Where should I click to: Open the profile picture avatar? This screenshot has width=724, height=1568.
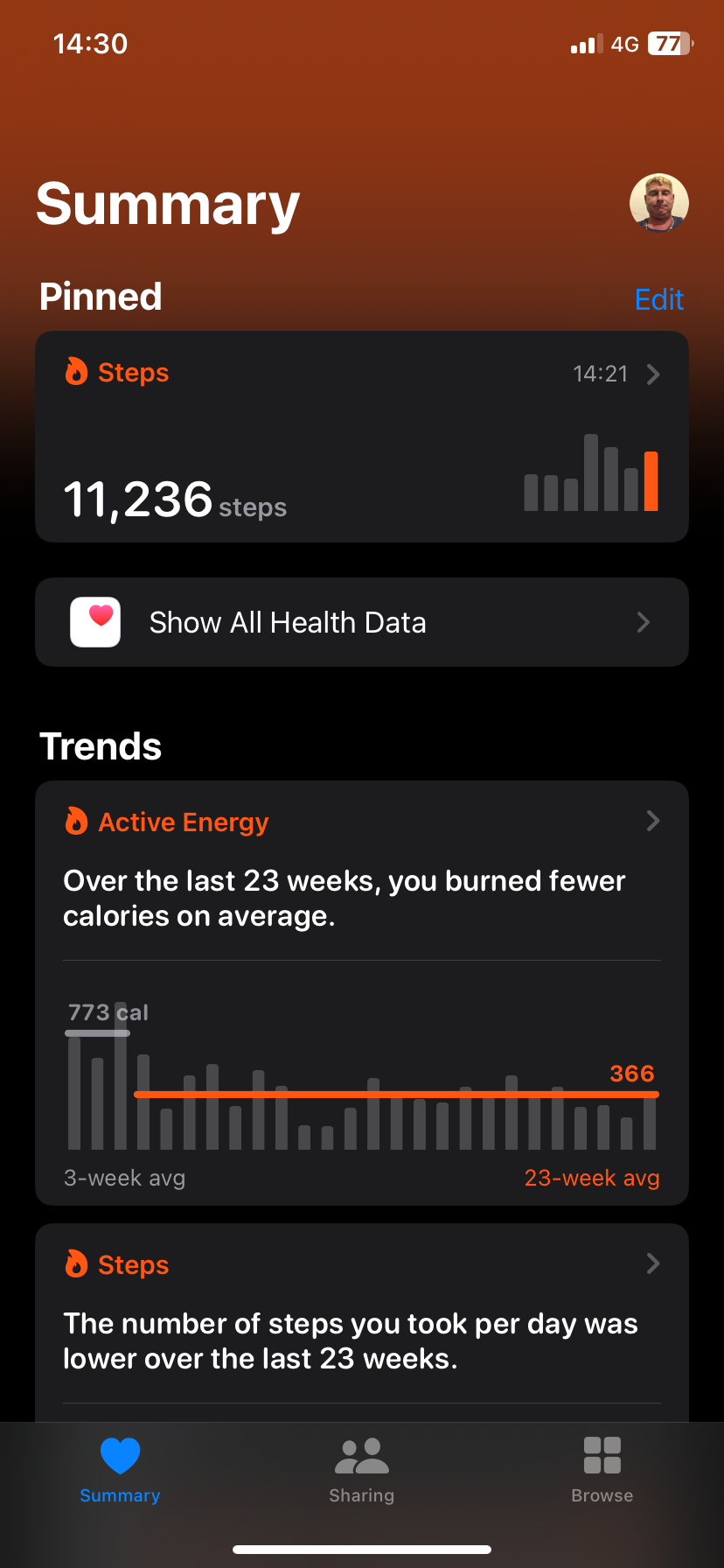(658, 203)
